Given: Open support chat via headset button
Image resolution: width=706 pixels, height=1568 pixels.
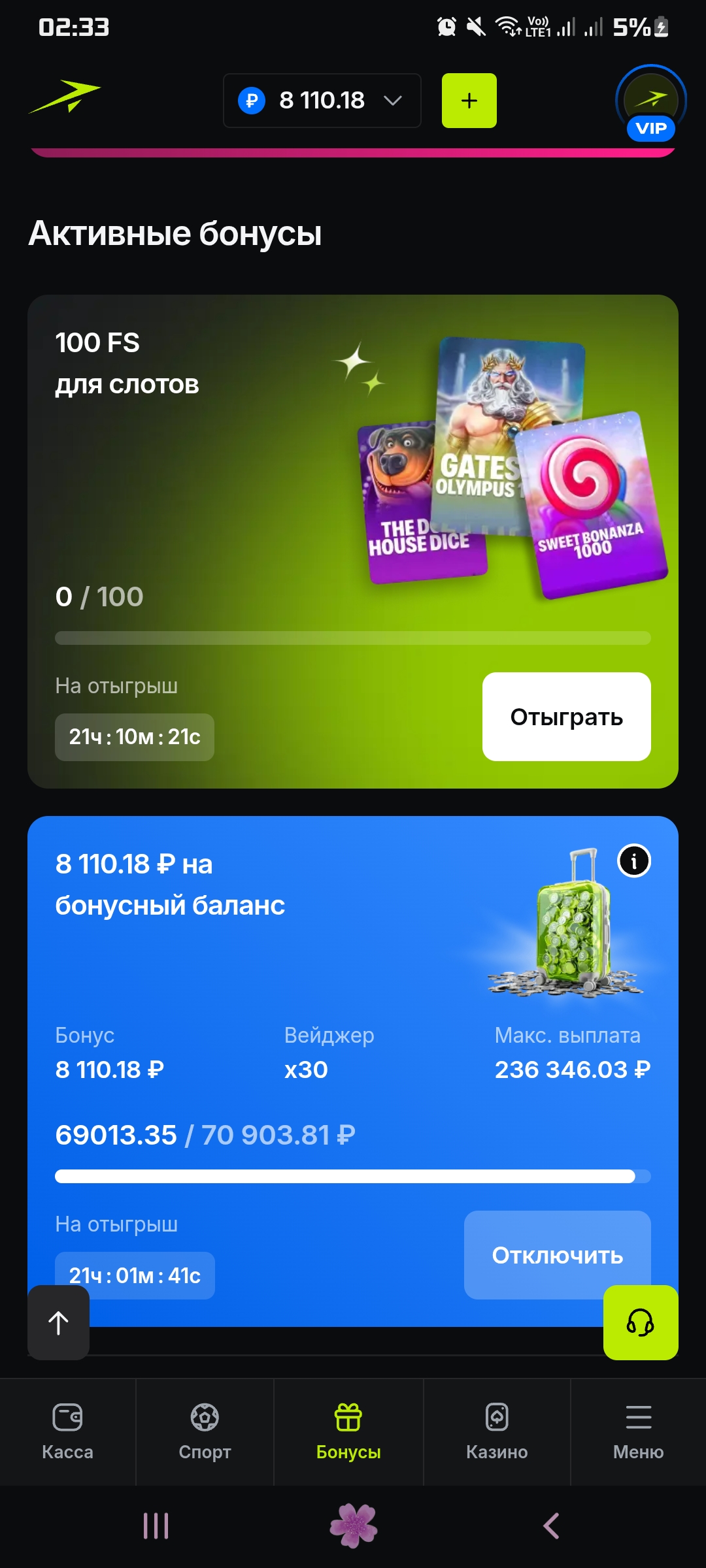Looking at the screenshot, I should tap(641, 1323).
